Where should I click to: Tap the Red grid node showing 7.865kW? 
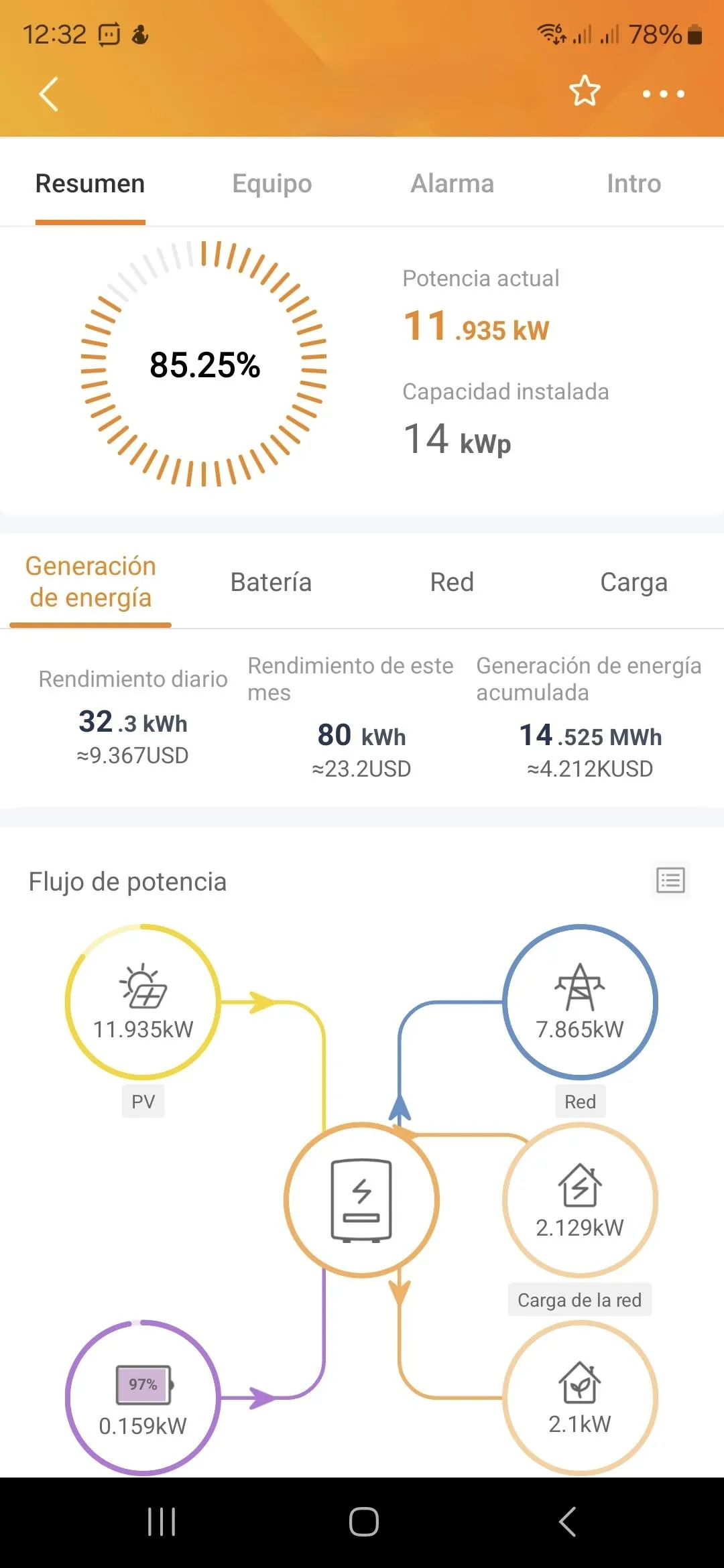click(x=580, y=1002)
